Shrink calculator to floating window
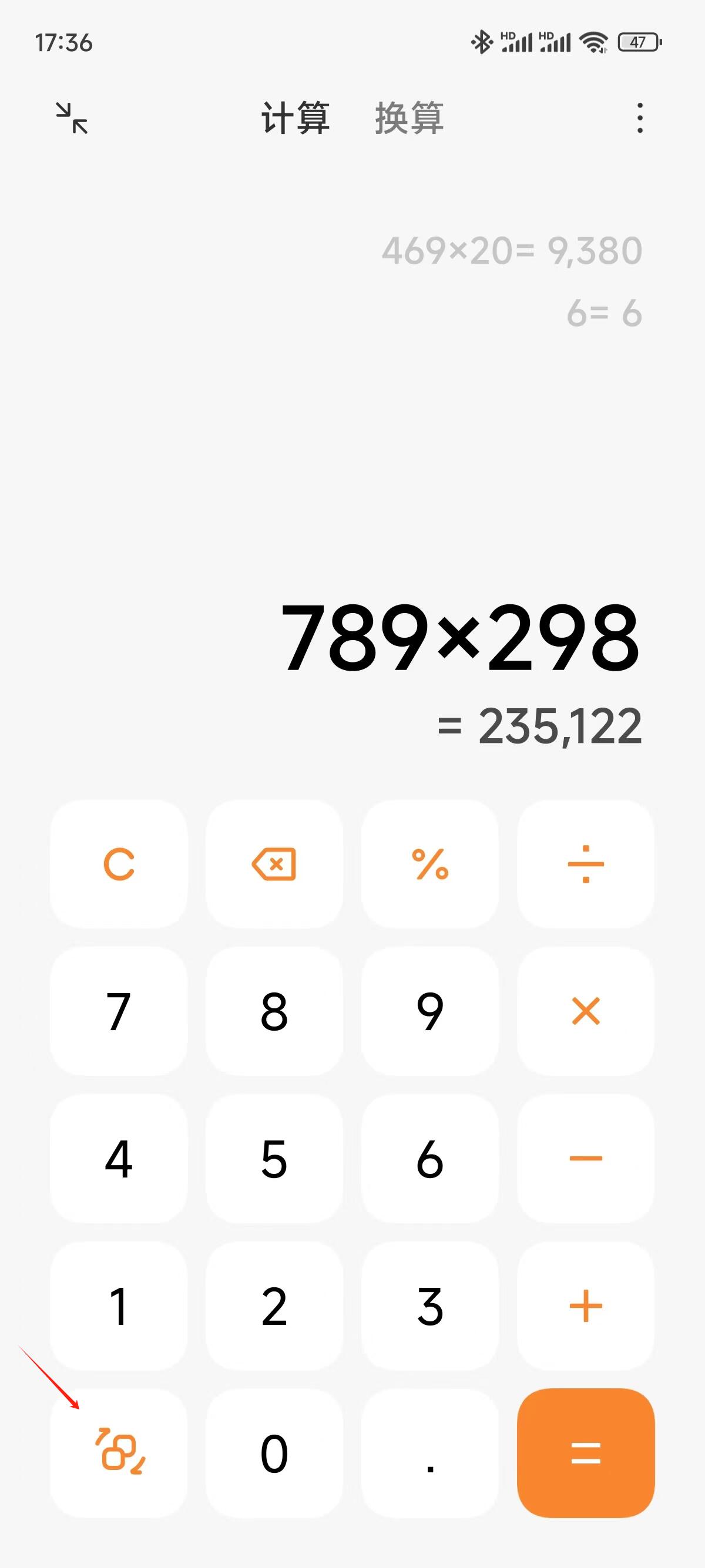The width and height of the screenshot is (705, 1568). pyautogui.click(x=72, y=117)
